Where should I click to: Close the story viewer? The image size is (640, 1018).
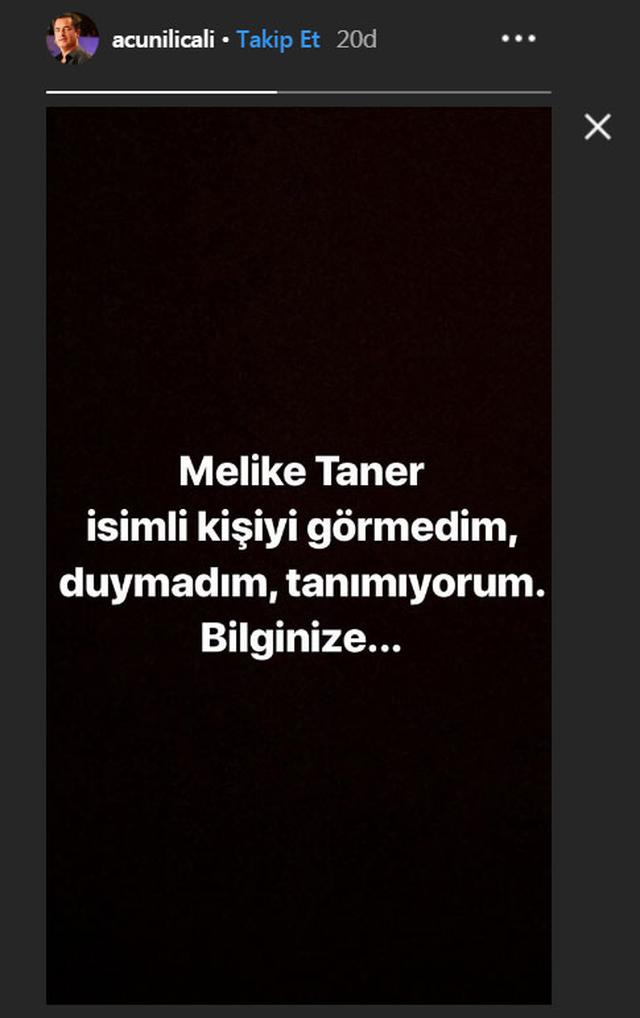click(597, 127)
